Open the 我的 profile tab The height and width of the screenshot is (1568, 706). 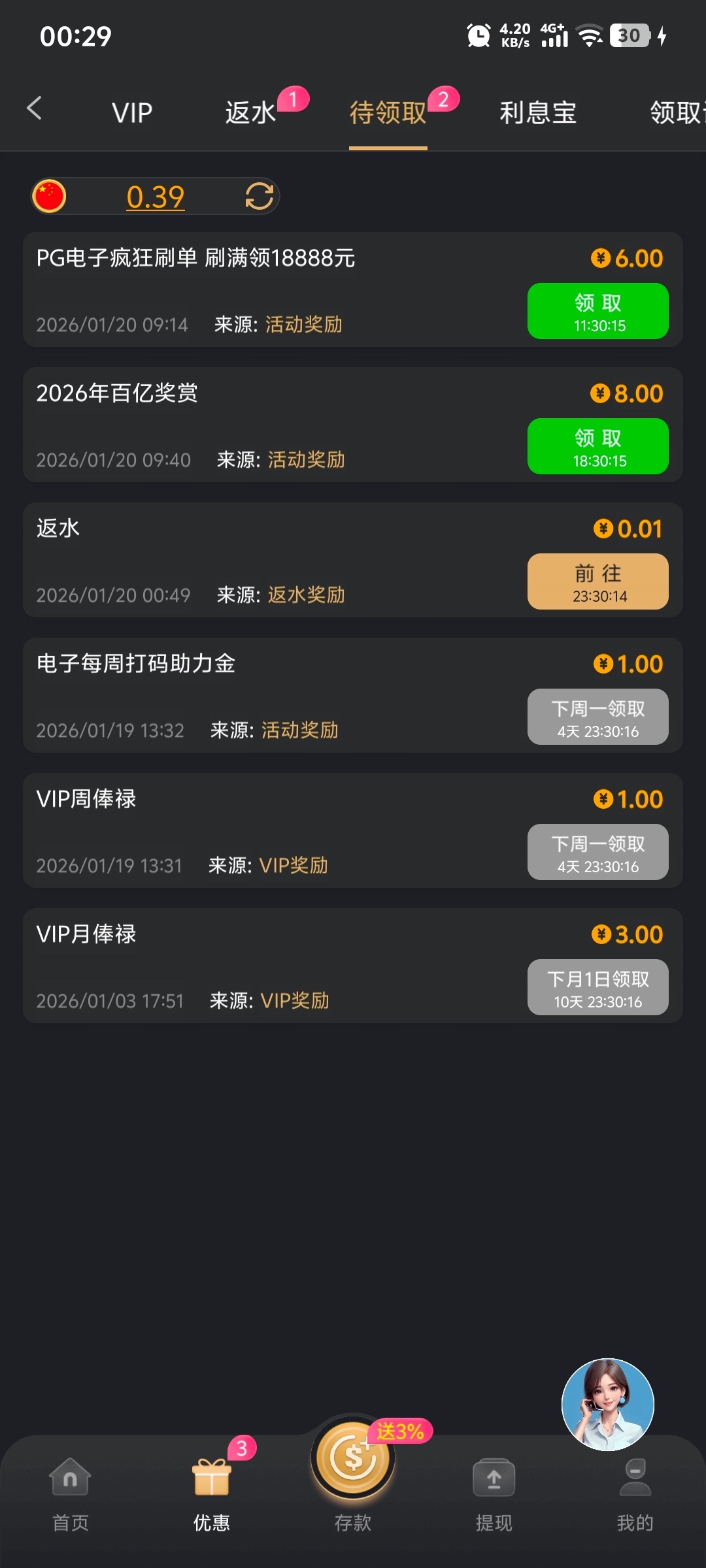635,1493
